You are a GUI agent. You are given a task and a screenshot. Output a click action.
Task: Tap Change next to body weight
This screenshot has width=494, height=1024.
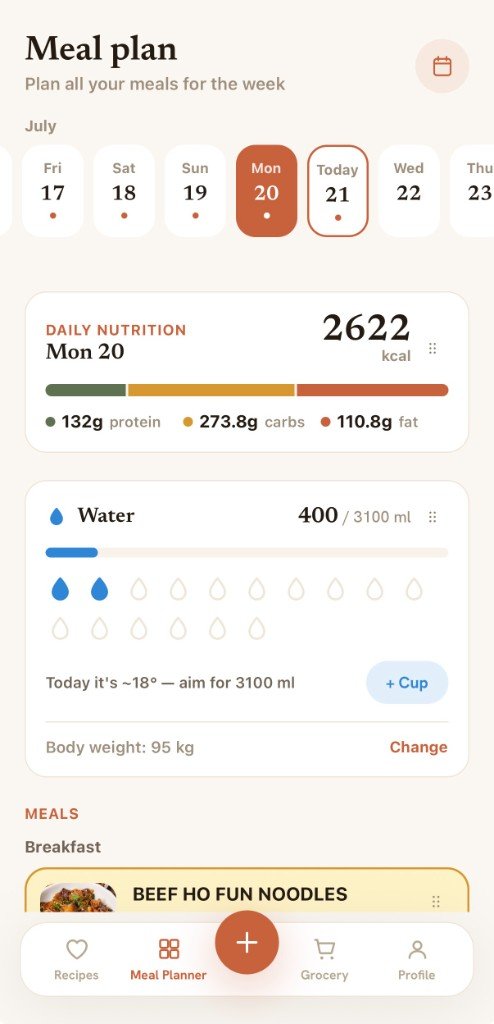tap(419, 747)
